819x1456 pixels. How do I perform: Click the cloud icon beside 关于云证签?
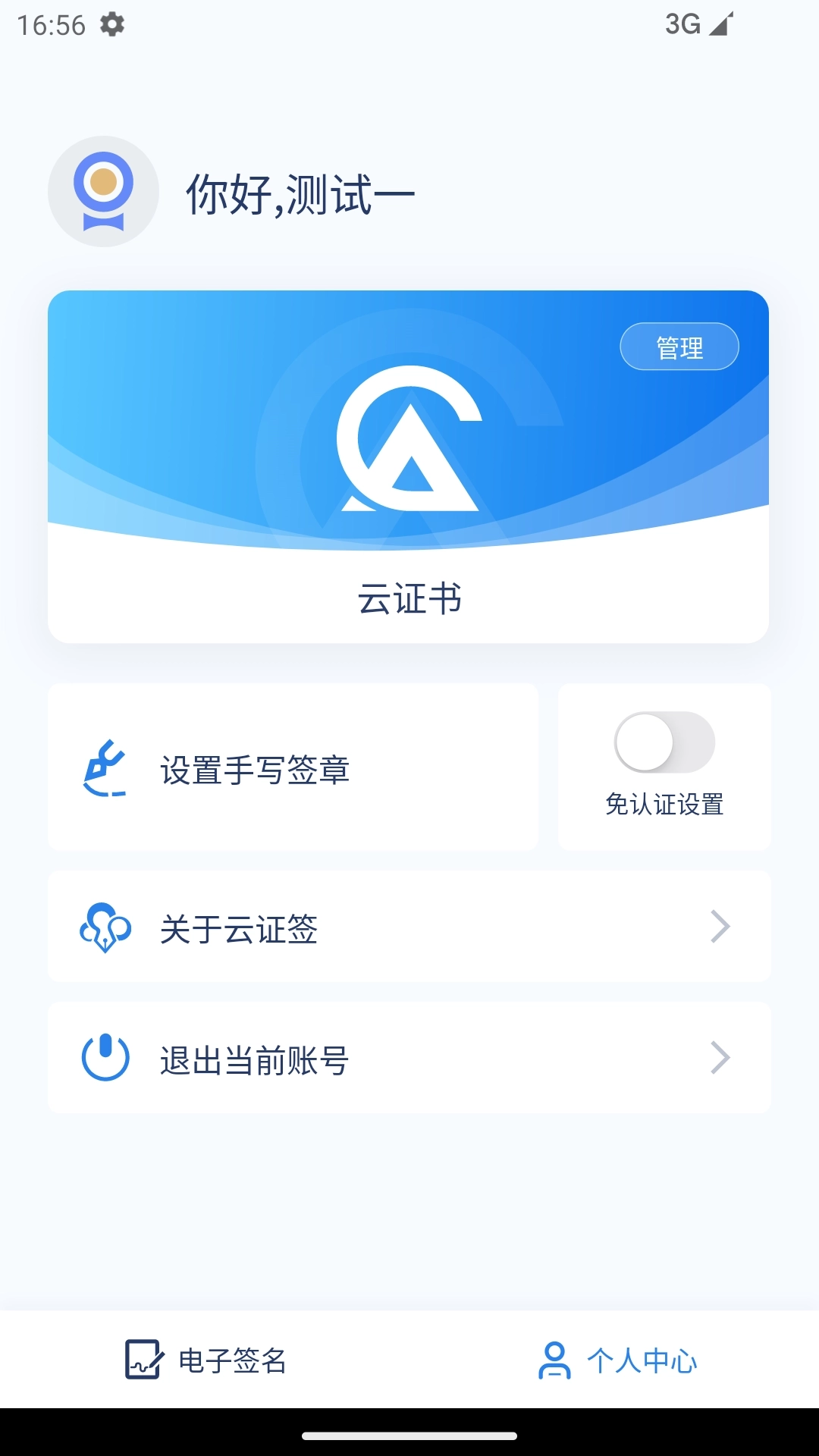(x=105, y=927)
